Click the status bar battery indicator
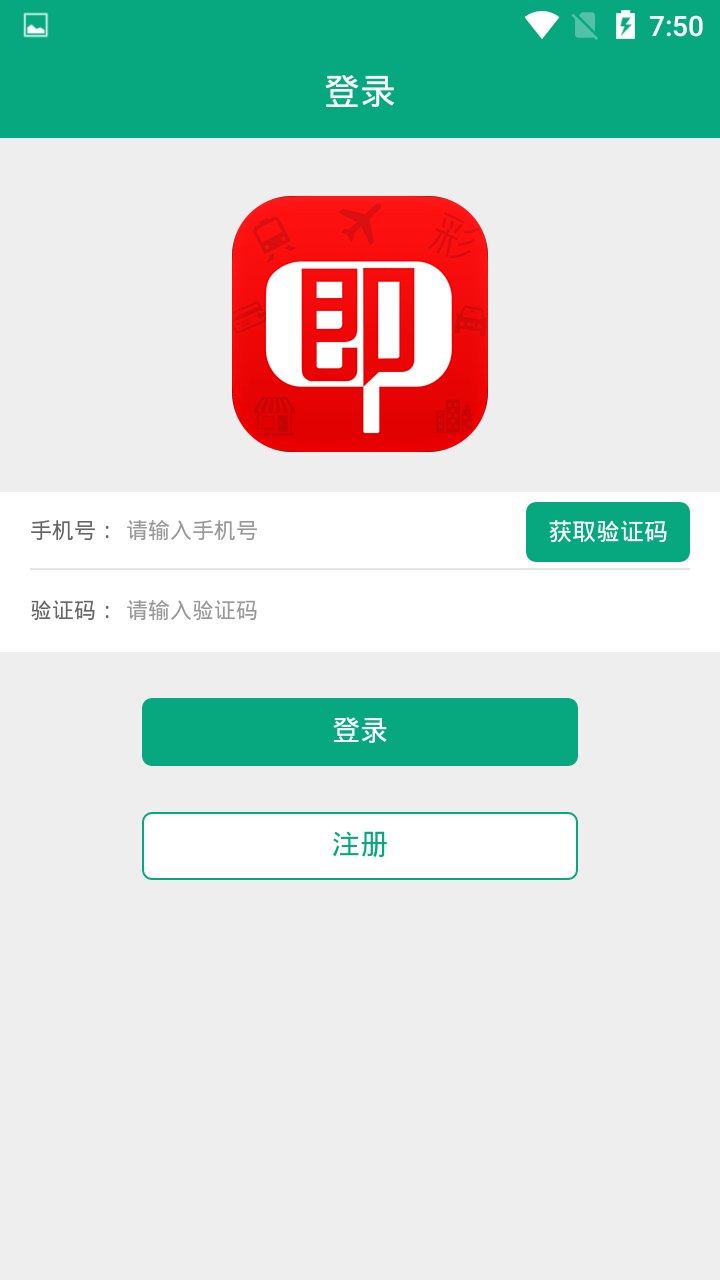 [x=625, y=24]
